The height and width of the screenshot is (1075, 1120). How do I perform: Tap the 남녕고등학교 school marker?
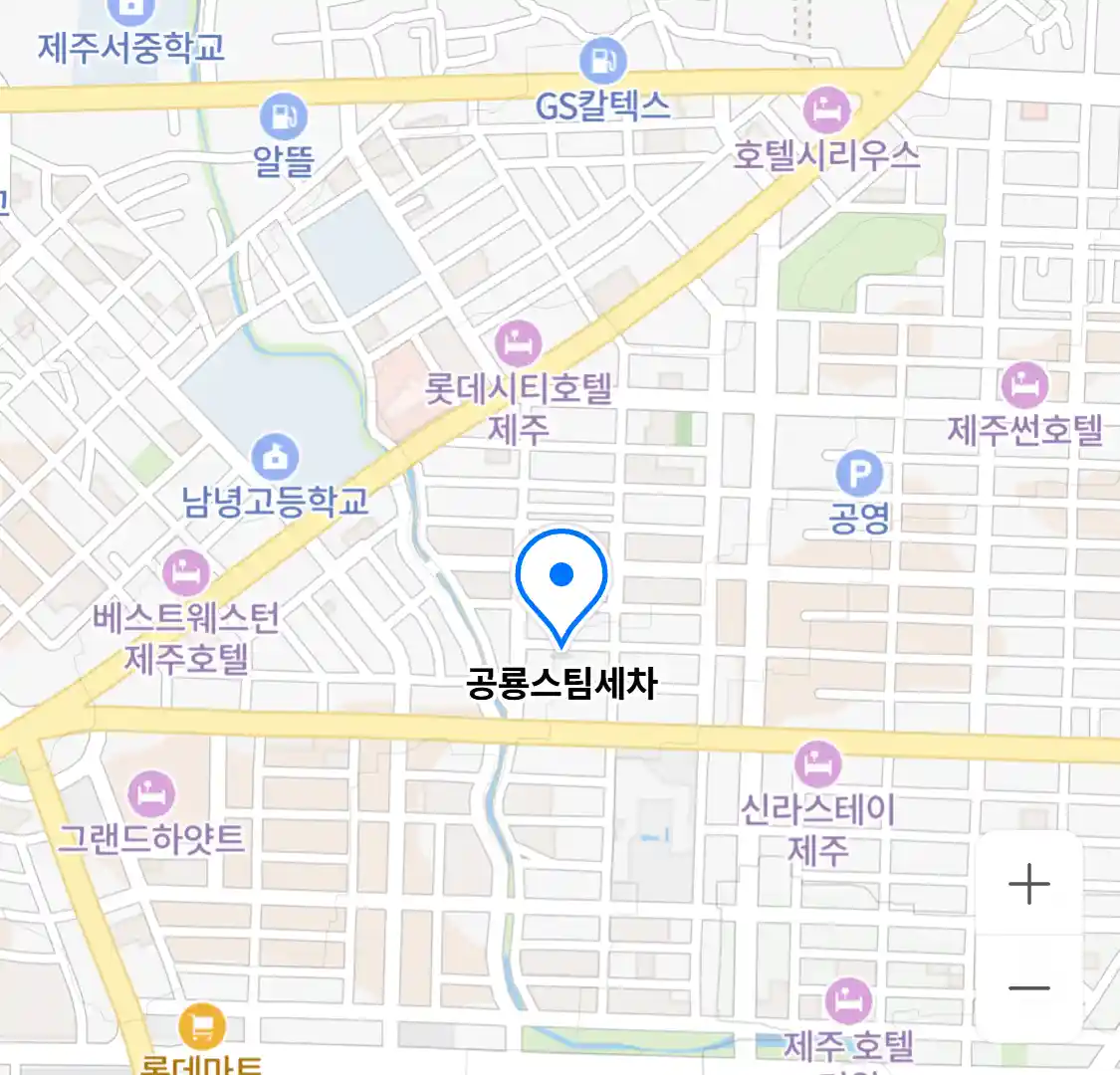pyautogui.click(x=274, y=457)
